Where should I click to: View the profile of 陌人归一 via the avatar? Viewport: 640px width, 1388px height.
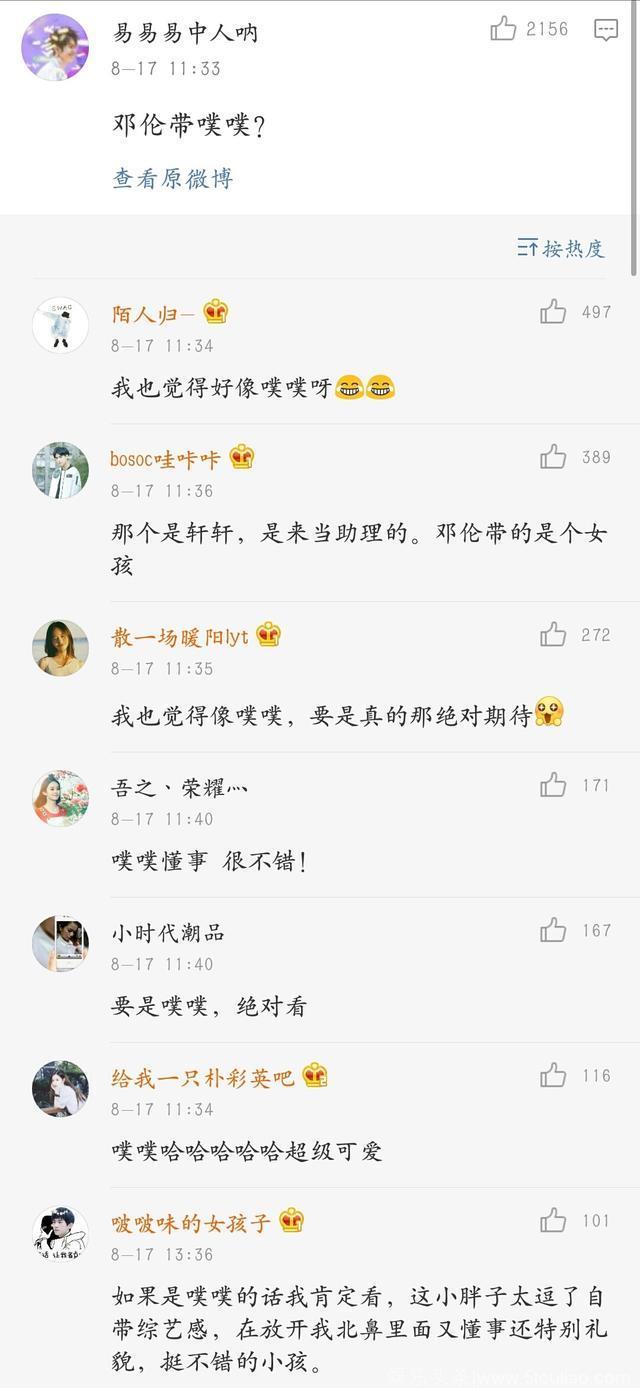[60, 325]
